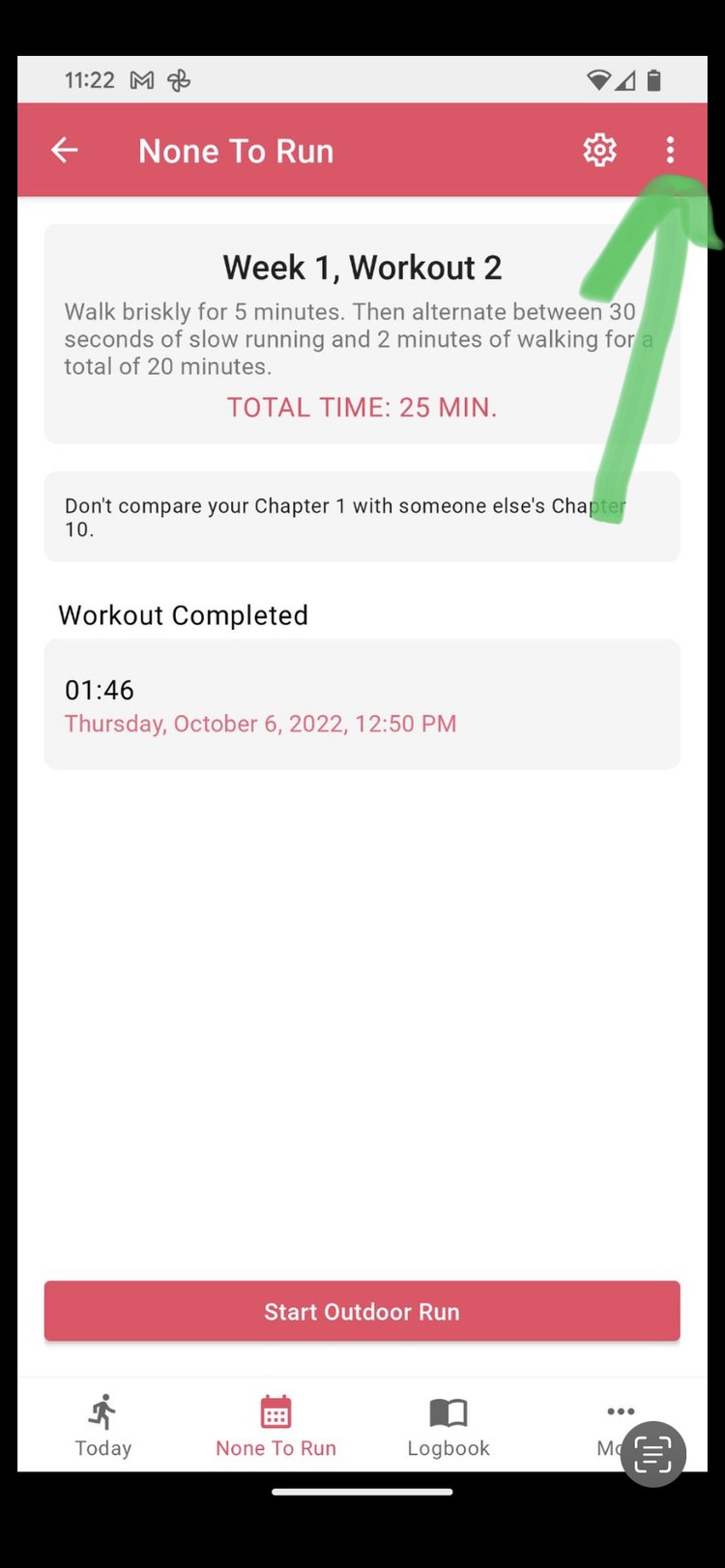The width and height of the screenshot is (725, 1568).
Task: Switch to the Today tab
Action: coord(103,1425)
